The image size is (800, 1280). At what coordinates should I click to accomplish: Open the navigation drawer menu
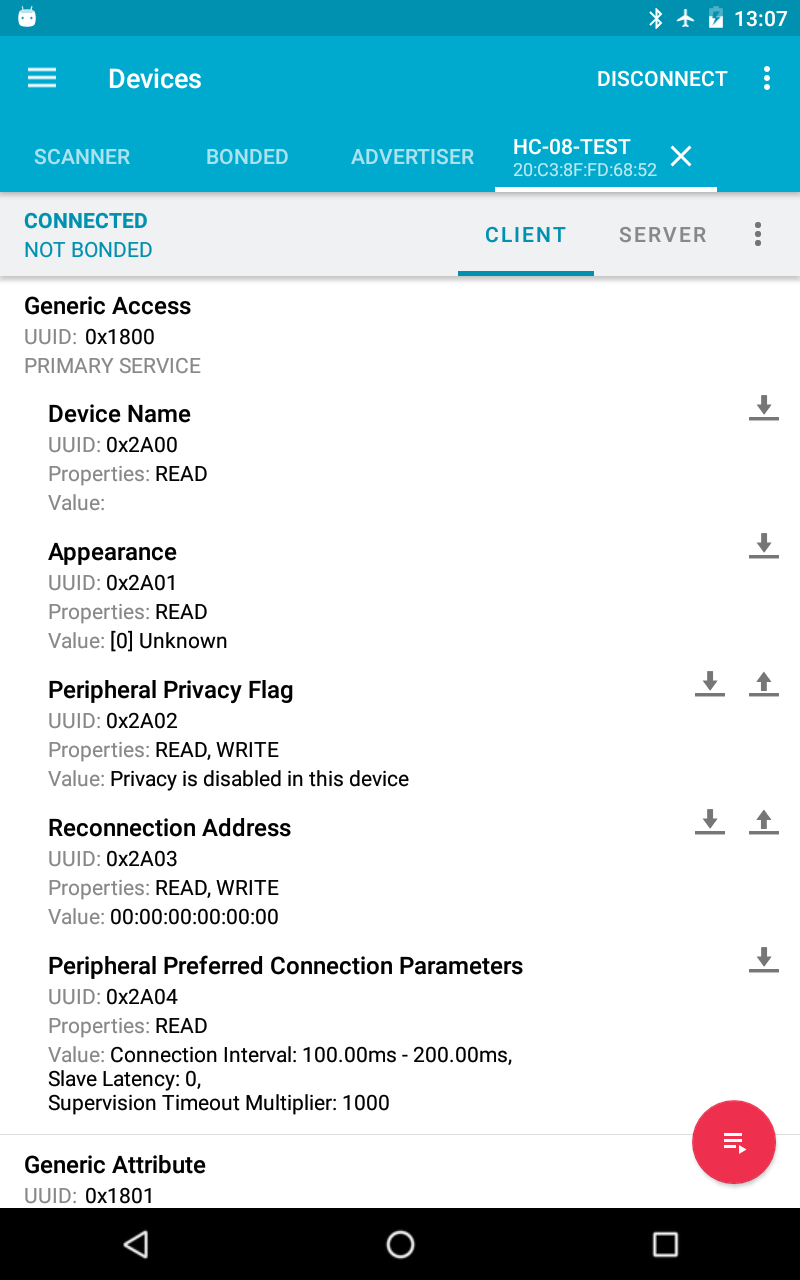[x=42, y=78]
